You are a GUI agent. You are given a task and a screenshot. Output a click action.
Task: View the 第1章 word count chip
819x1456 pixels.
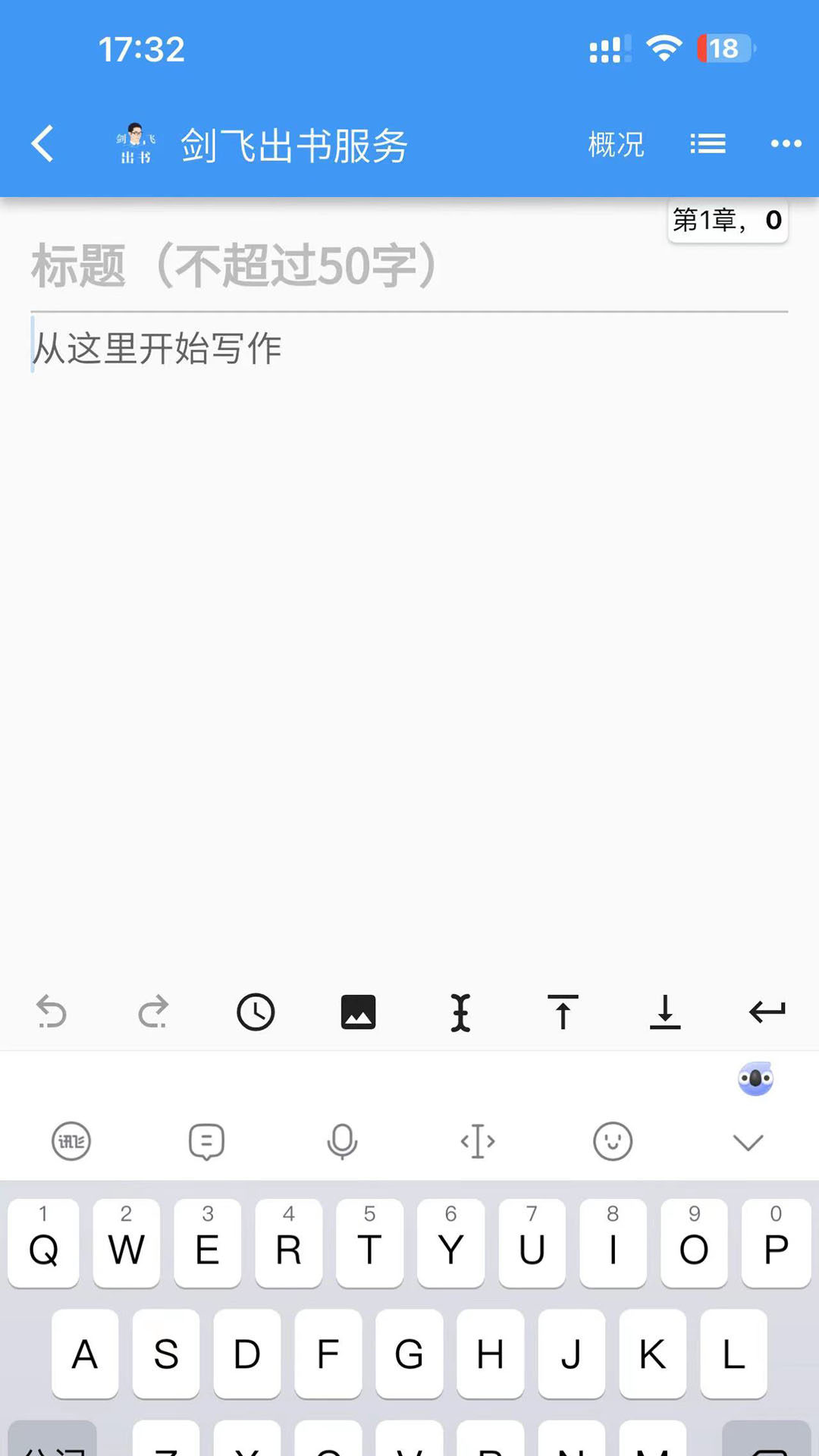click(x=726, y=220)
